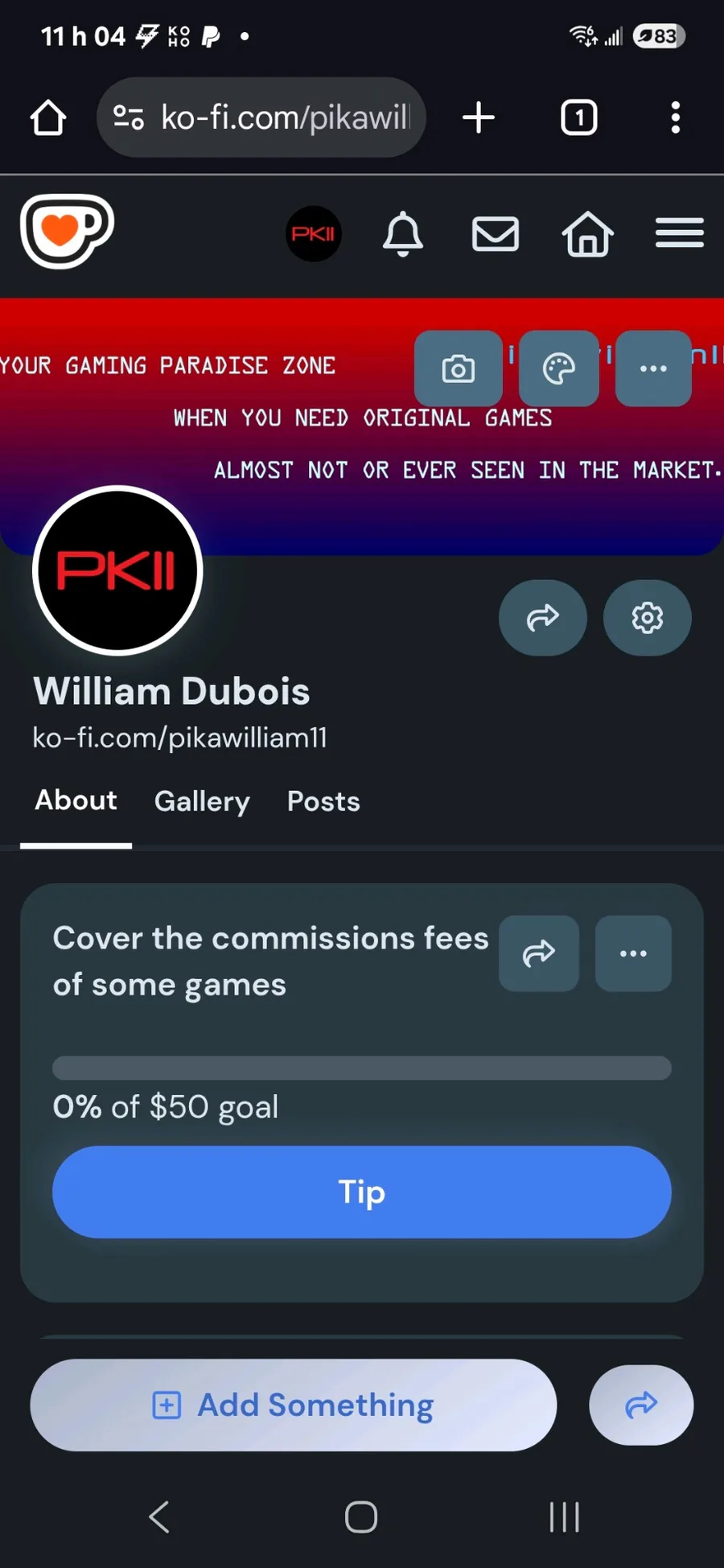Screen dimensions: 724x1568
Task: Open the notifications bell
Action: click(x=403, y=234)
